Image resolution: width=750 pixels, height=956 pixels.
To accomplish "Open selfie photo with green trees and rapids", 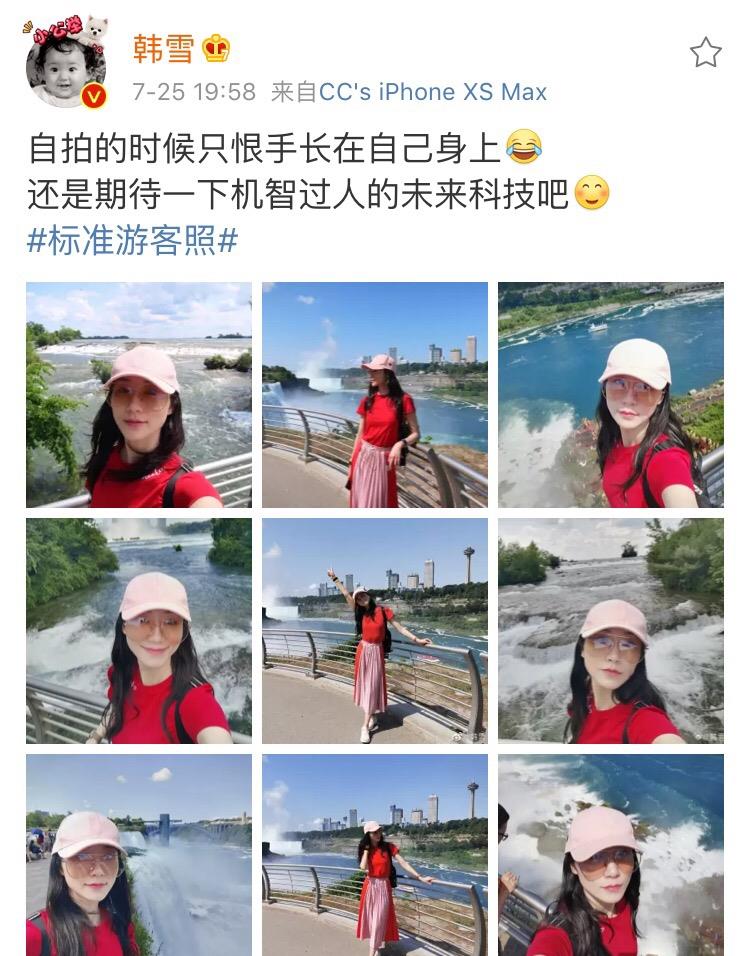I will (139, 630).
